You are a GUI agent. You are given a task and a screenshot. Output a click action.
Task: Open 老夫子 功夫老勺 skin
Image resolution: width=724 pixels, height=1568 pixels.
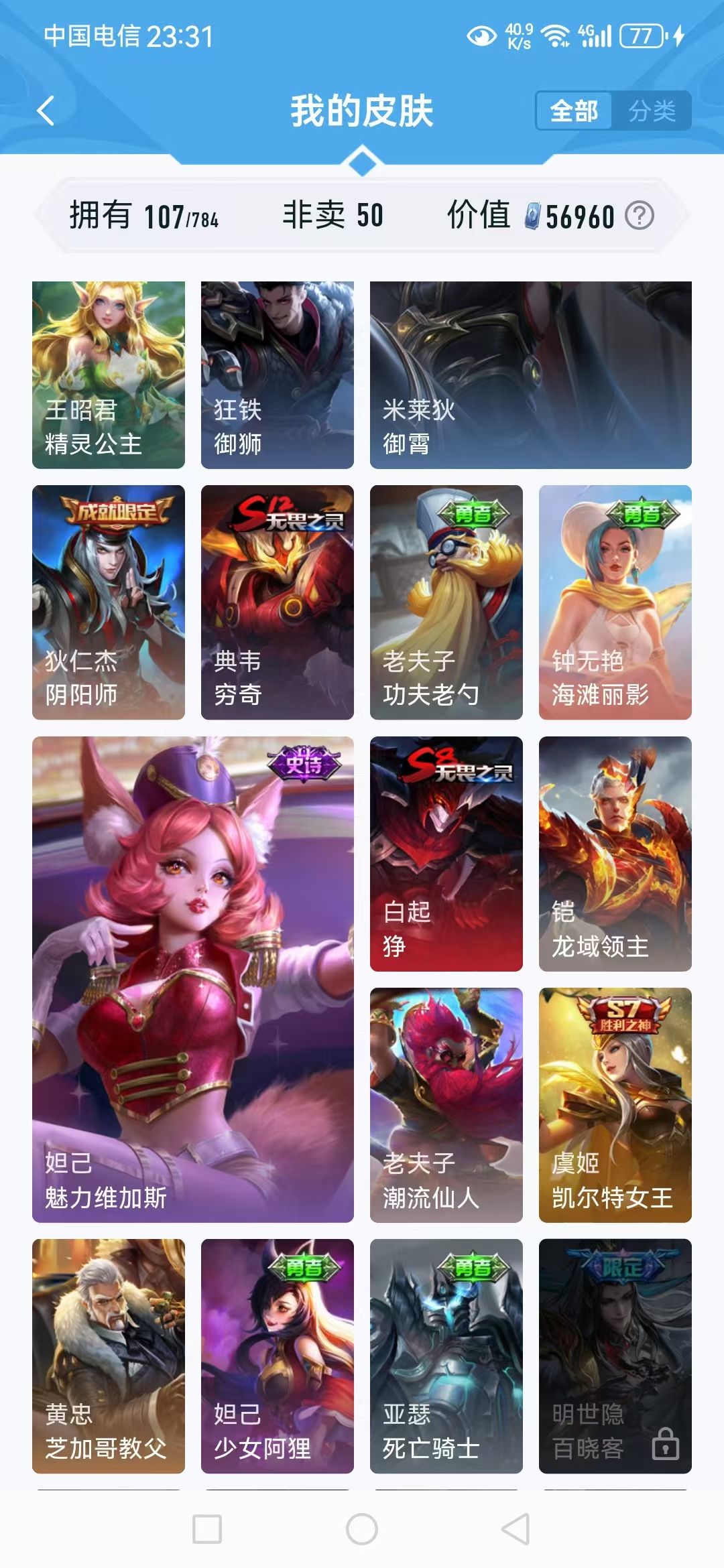[446, 602]
